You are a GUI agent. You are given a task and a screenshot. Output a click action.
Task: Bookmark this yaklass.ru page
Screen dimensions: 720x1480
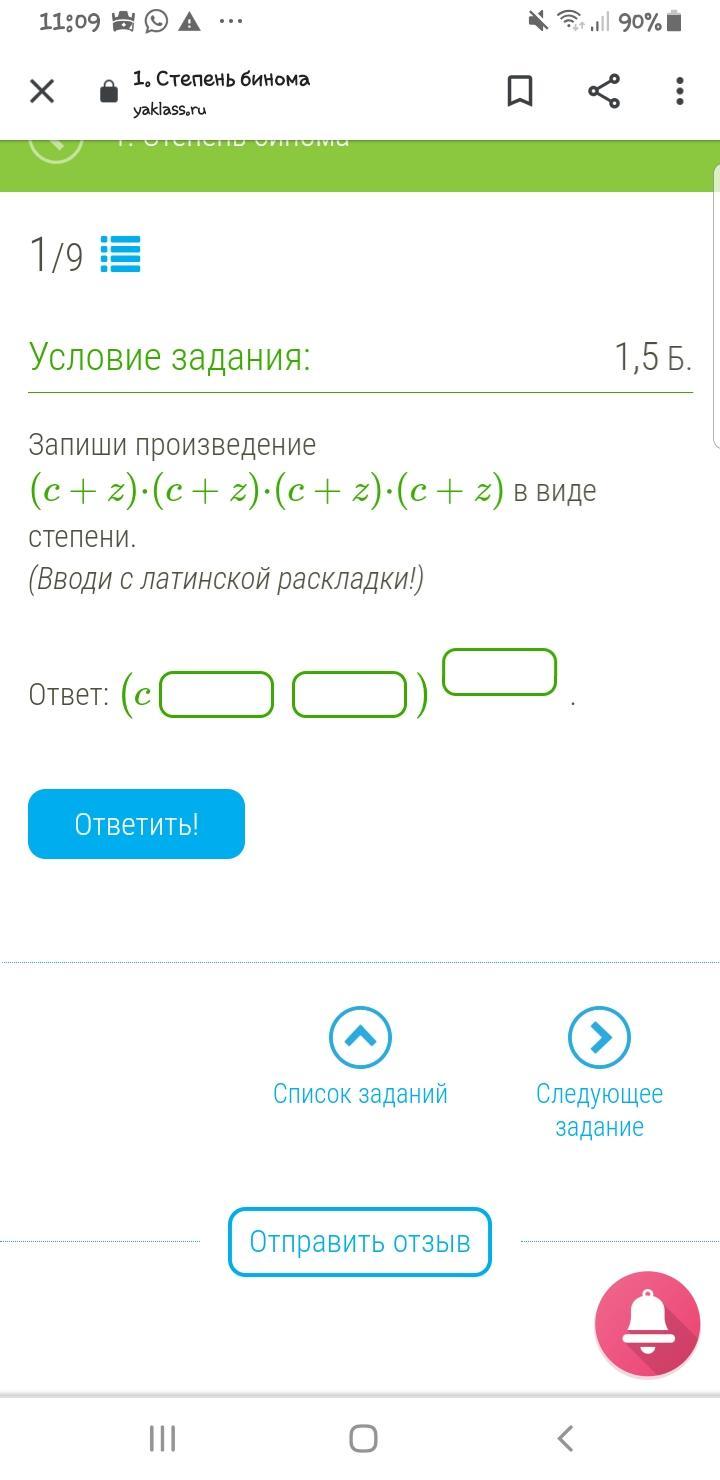point(520,92)
